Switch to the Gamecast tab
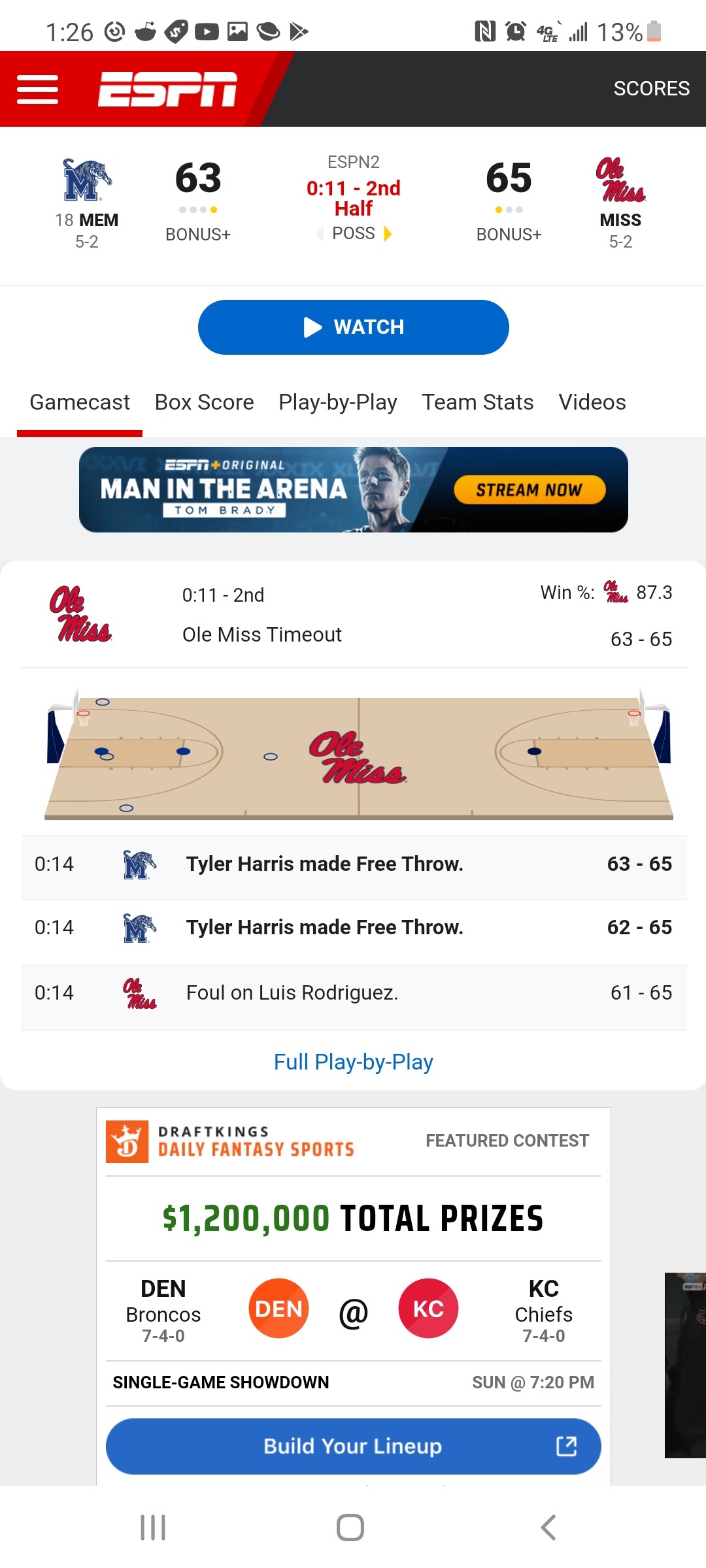The height and width of the screenshot is (1568, 706). point(80,402)
